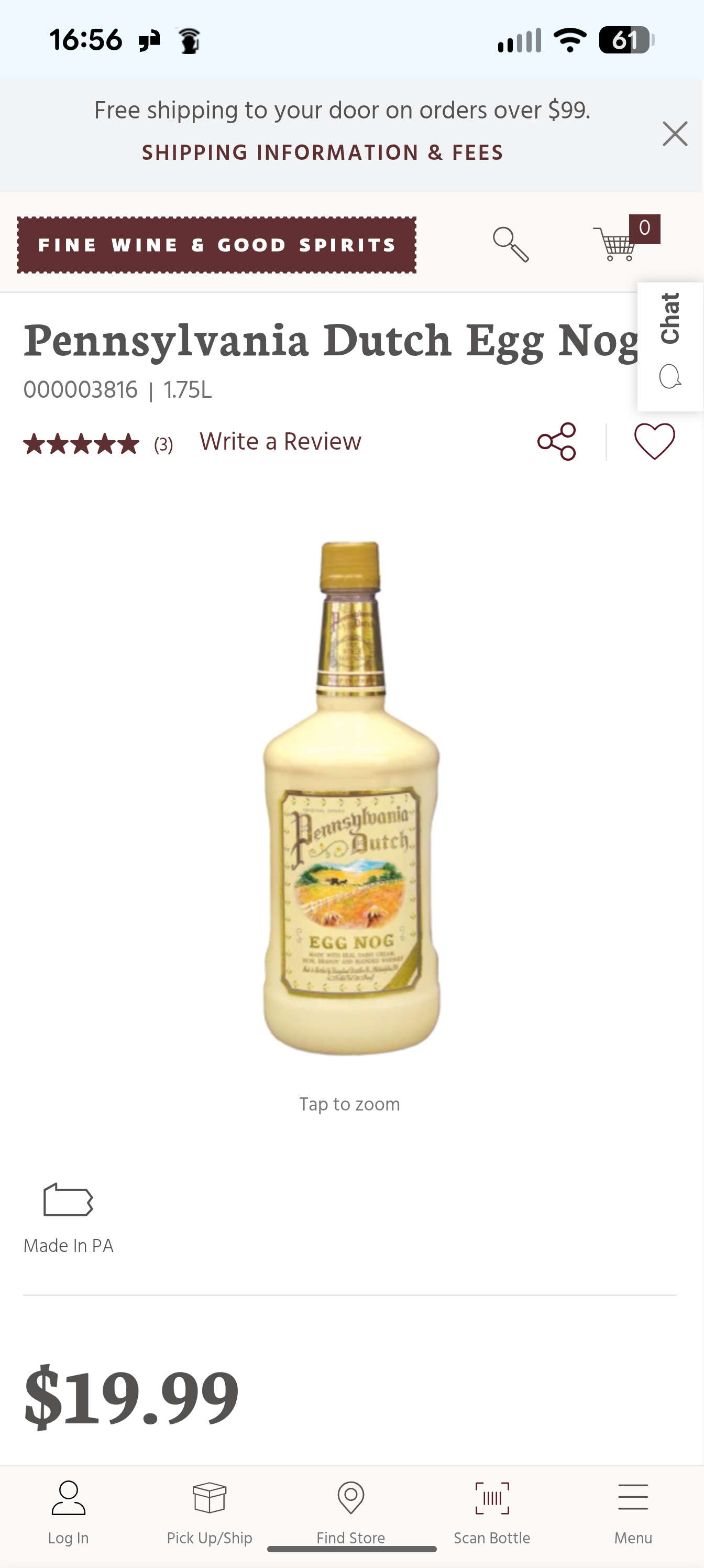Zoom into the egg nog bottle image
This screenshot has width=704, height=1568.
coord(351,798)
